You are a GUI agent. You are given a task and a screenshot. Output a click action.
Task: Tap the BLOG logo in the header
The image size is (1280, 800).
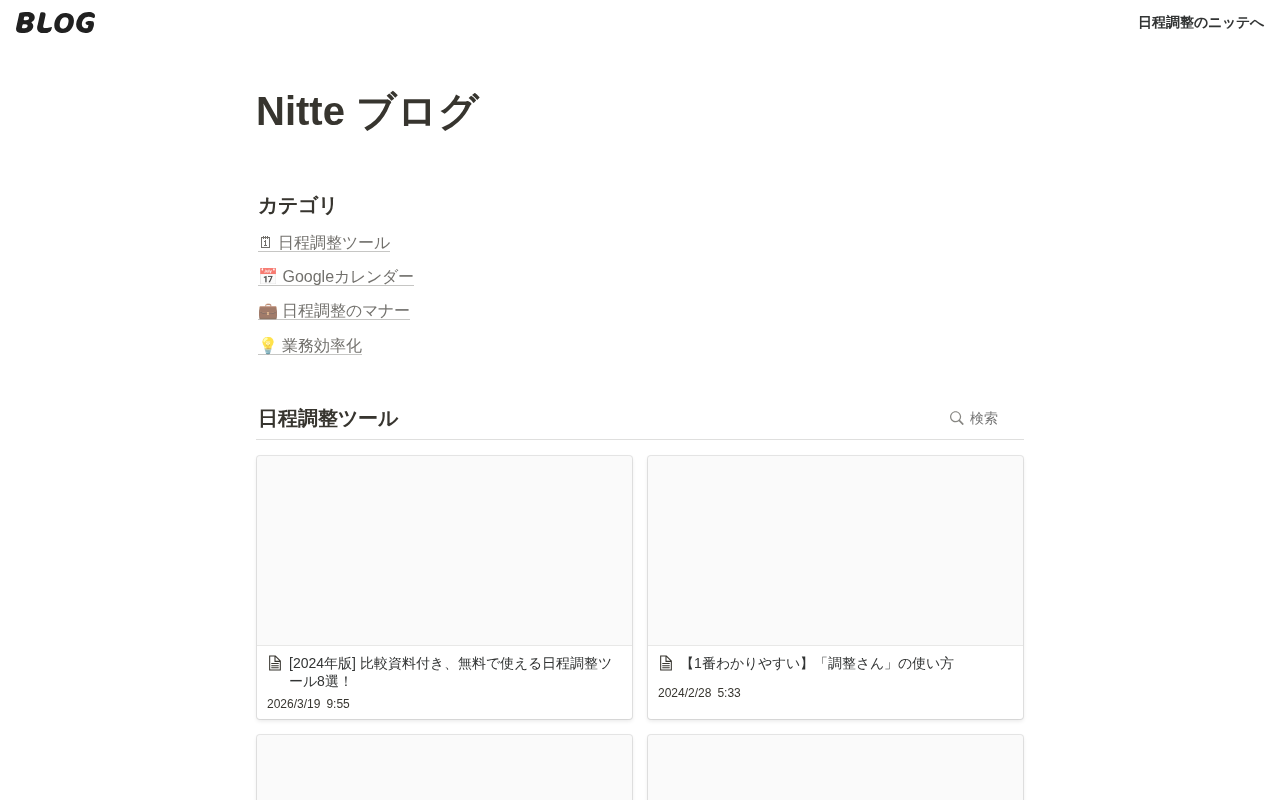[56, 22]
